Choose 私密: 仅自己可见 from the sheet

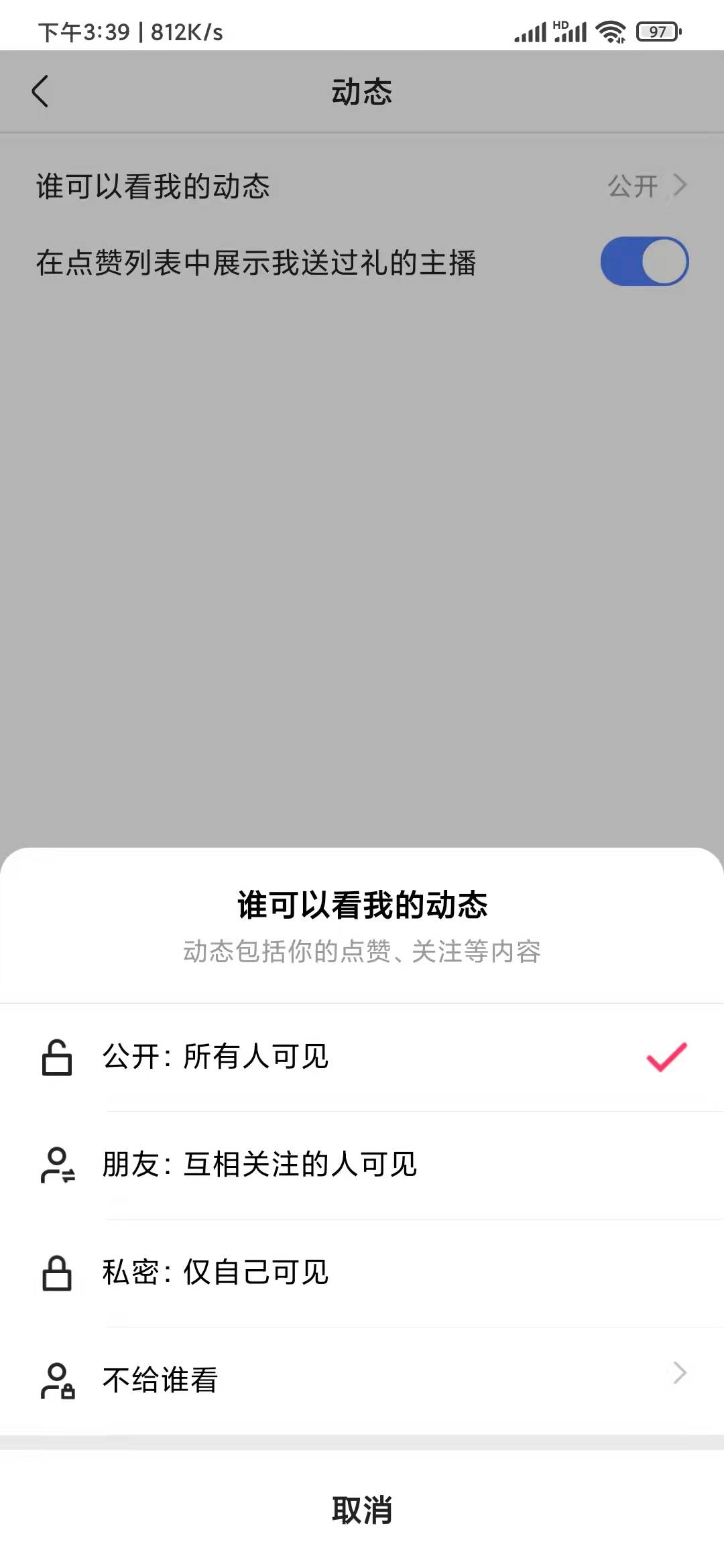point(215,1272)
